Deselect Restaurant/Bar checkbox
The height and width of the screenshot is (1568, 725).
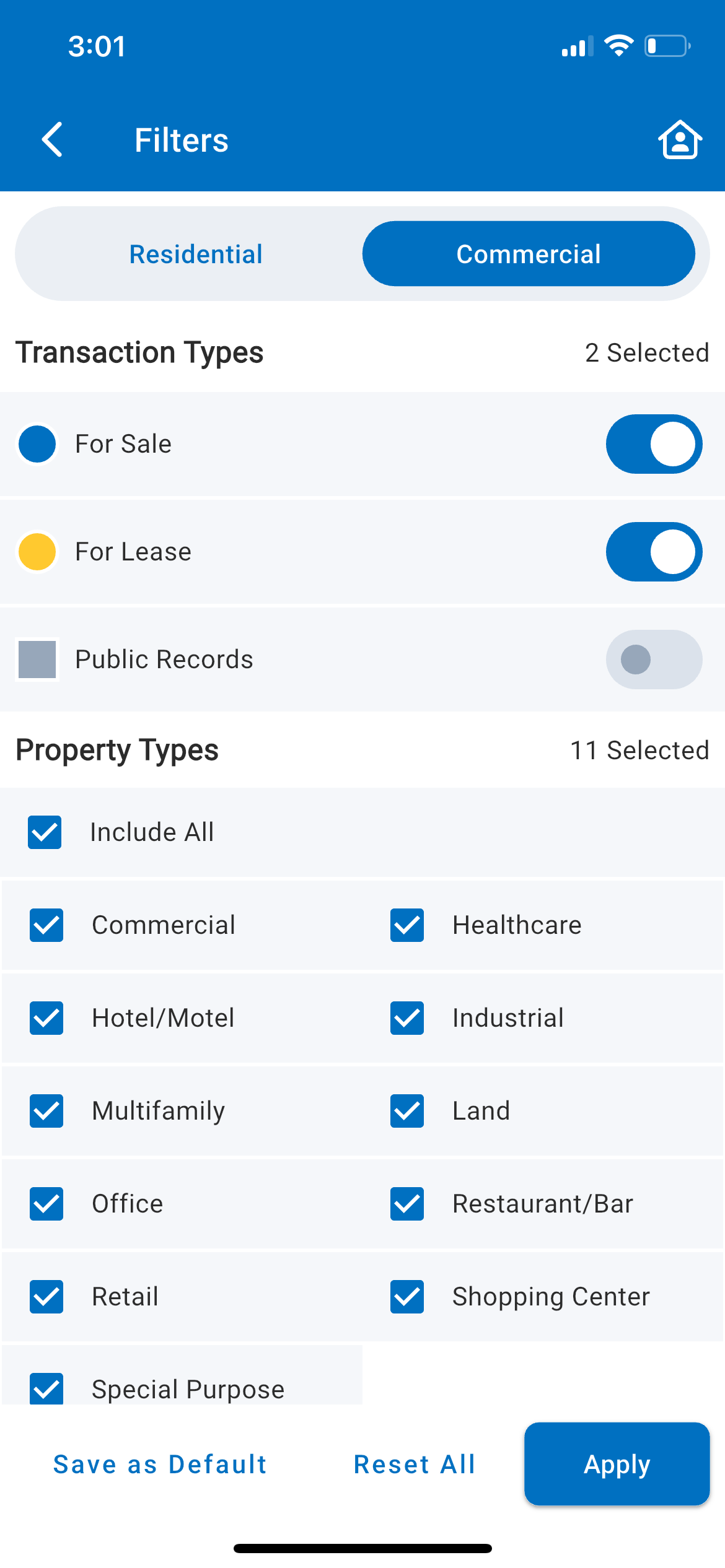[x=407, y=1204]
